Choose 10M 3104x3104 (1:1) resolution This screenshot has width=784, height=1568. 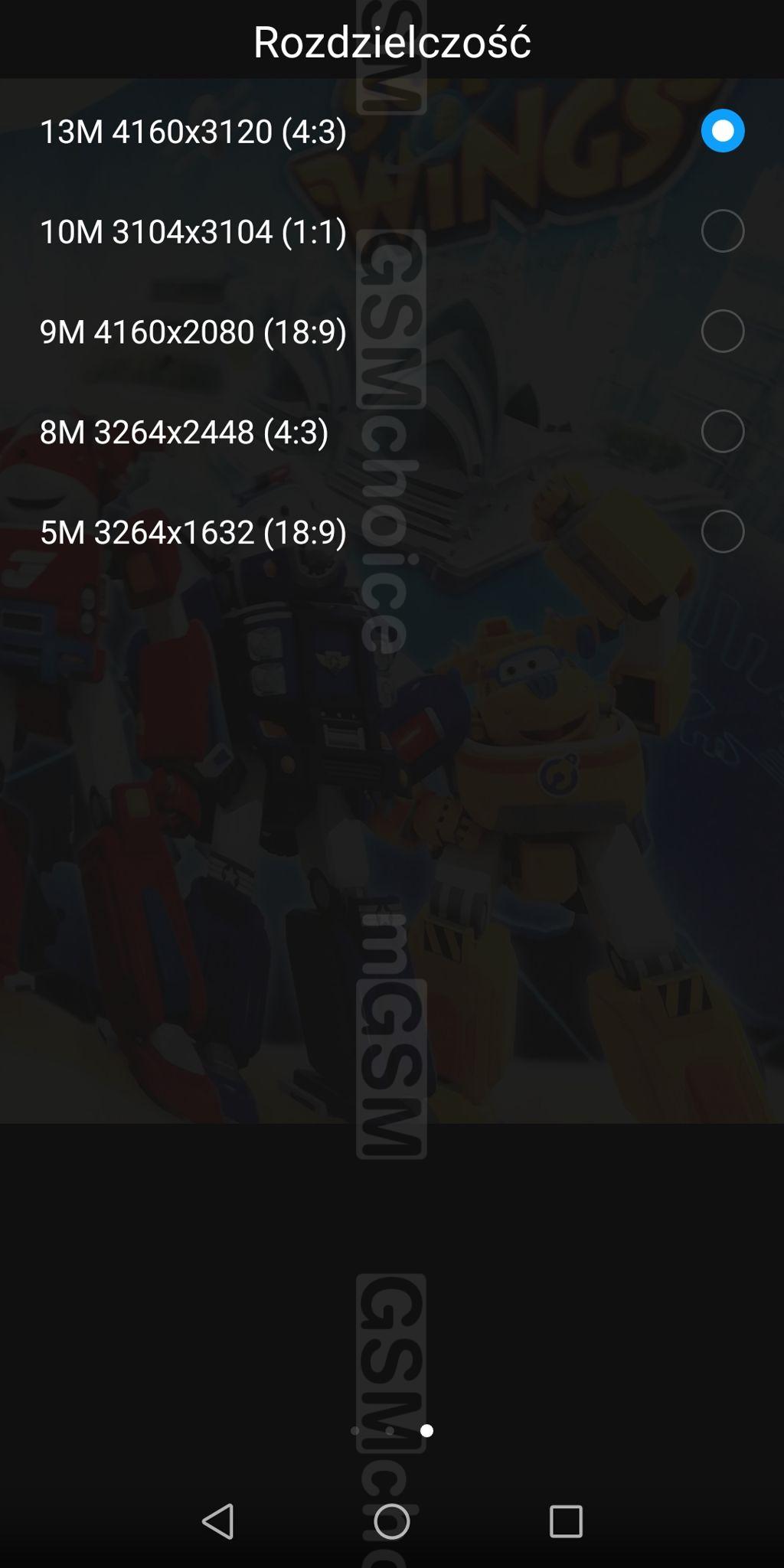click(x=722, y=231)
